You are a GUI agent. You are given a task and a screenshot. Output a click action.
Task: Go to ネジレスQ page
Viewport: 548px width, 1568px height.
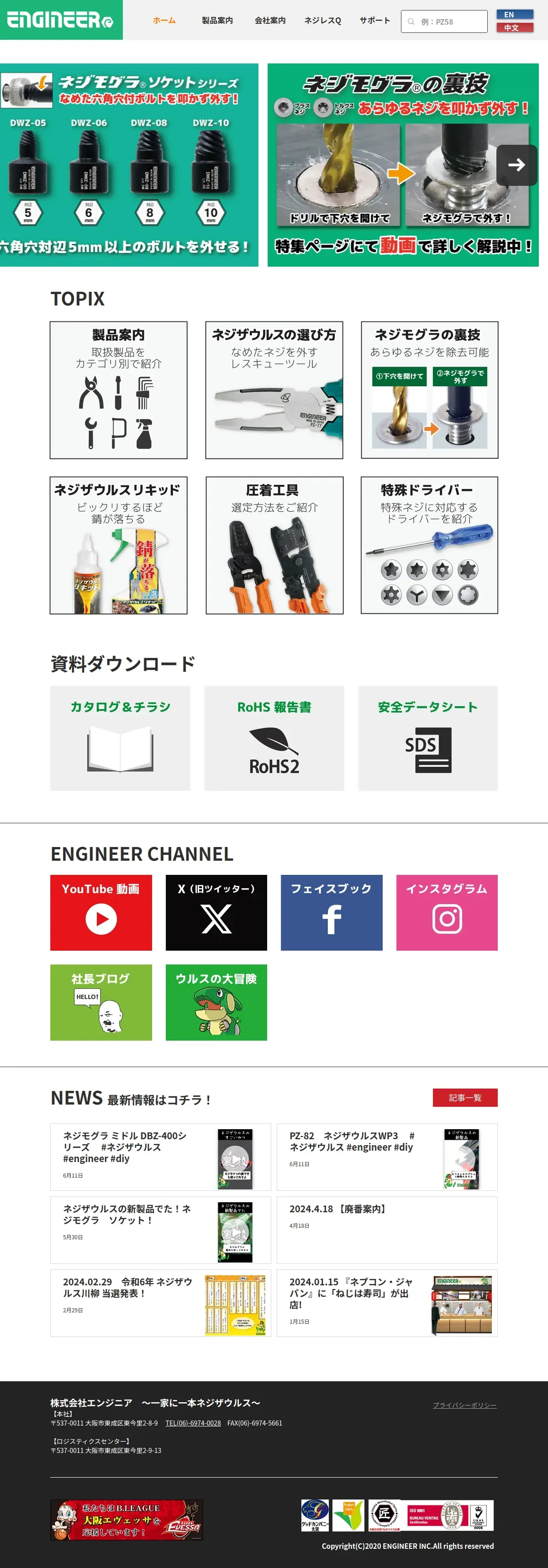click(x=322, y=21)
